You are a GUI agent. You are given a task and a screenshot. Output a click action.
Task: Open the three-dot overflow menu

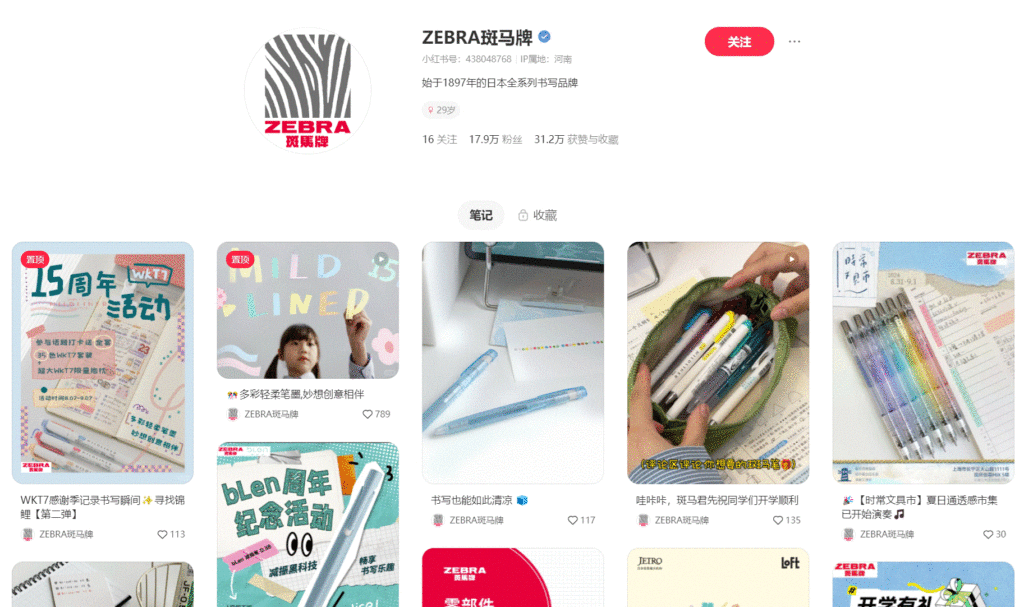794,42
